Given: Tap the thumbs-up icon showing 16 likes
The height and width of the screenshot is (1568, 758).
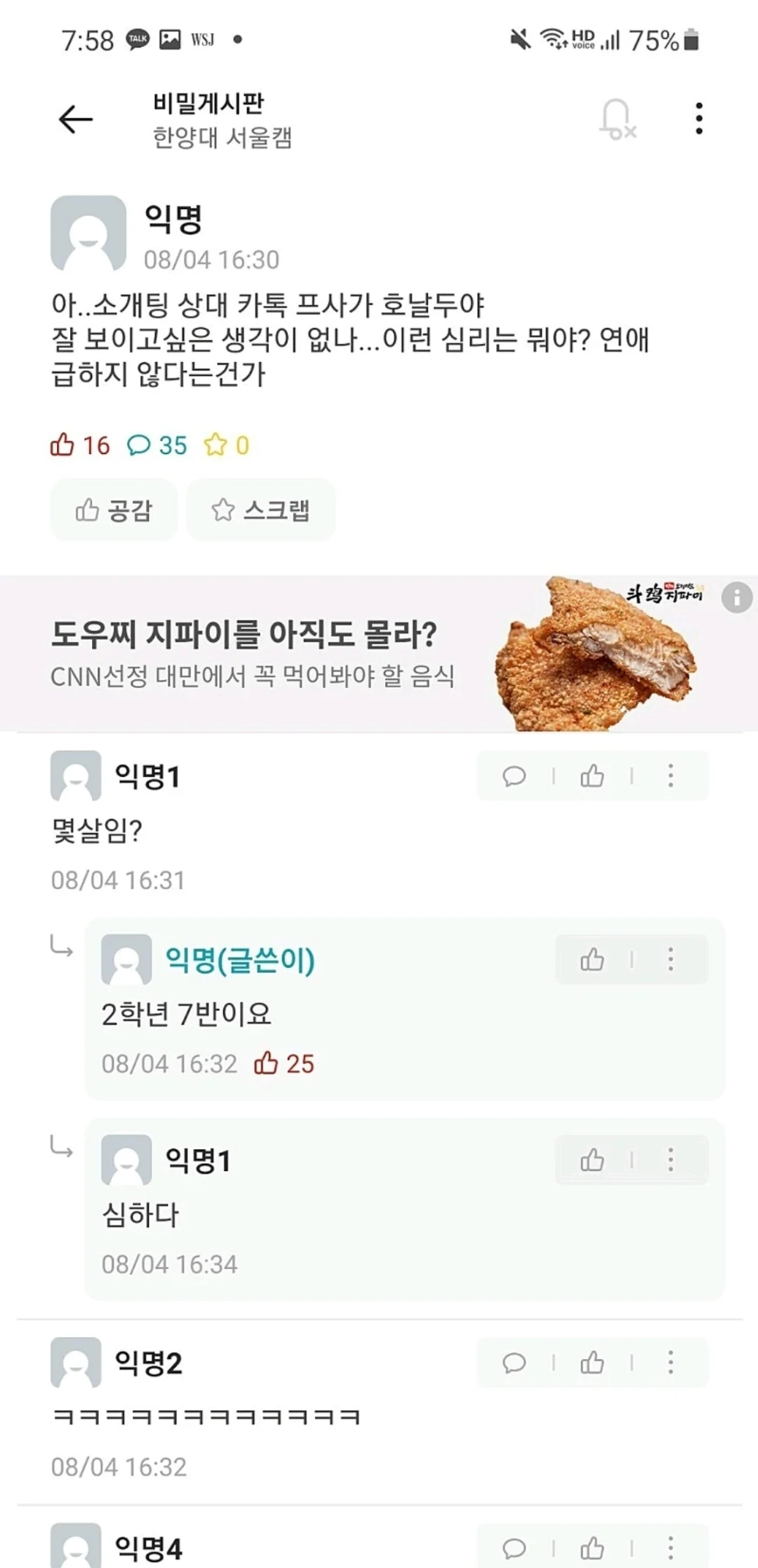Looking at the screenshot, I should (x=64, y=445).
